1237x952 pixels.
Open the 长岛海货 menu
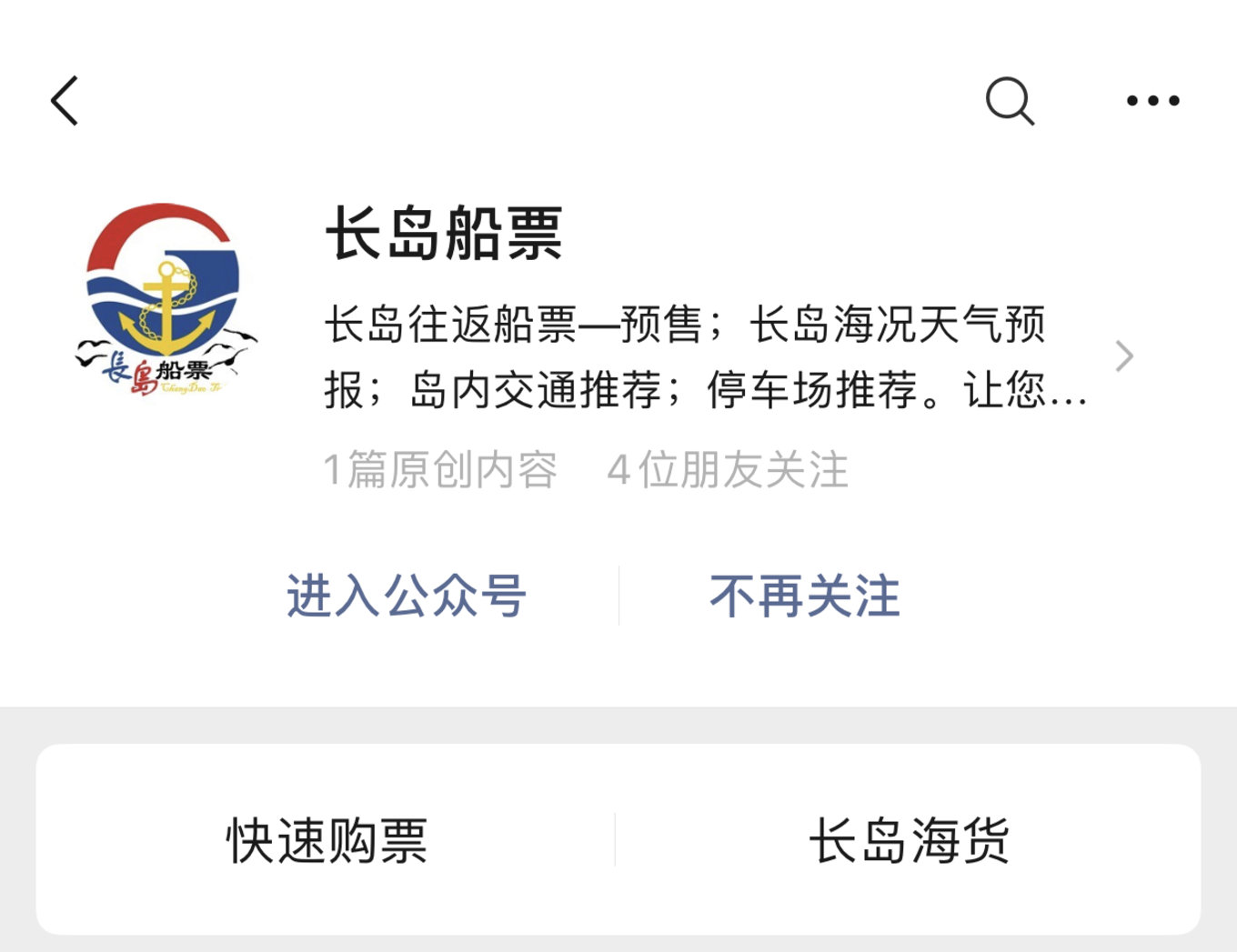point(909,840)
